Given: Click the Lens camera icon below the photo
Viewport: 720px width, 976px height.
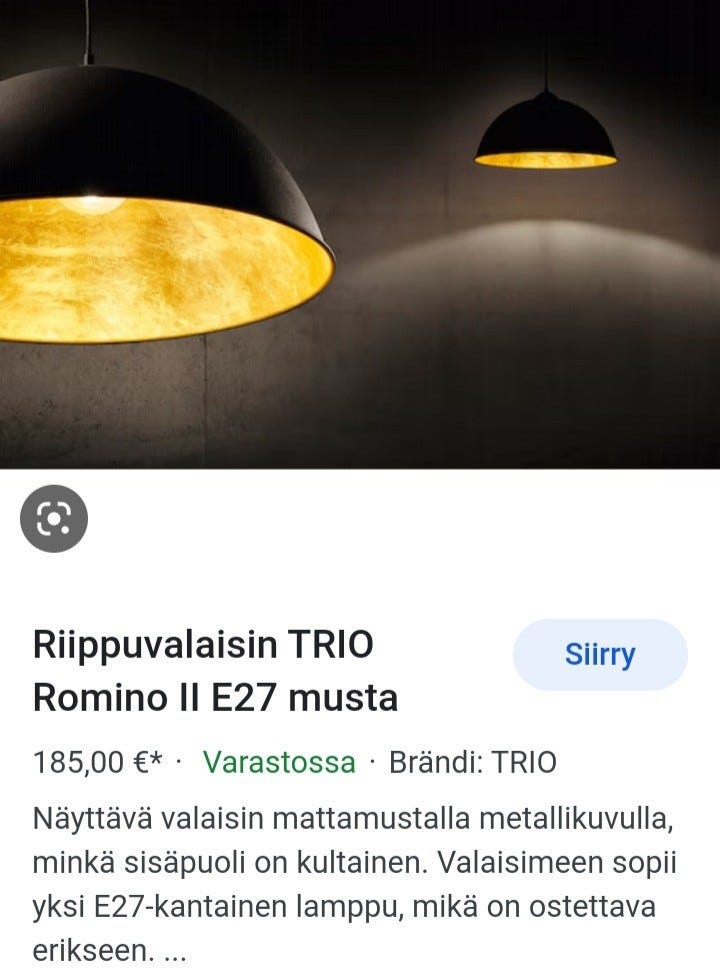Looking at the screenshot, I should (x=55, y=518).
